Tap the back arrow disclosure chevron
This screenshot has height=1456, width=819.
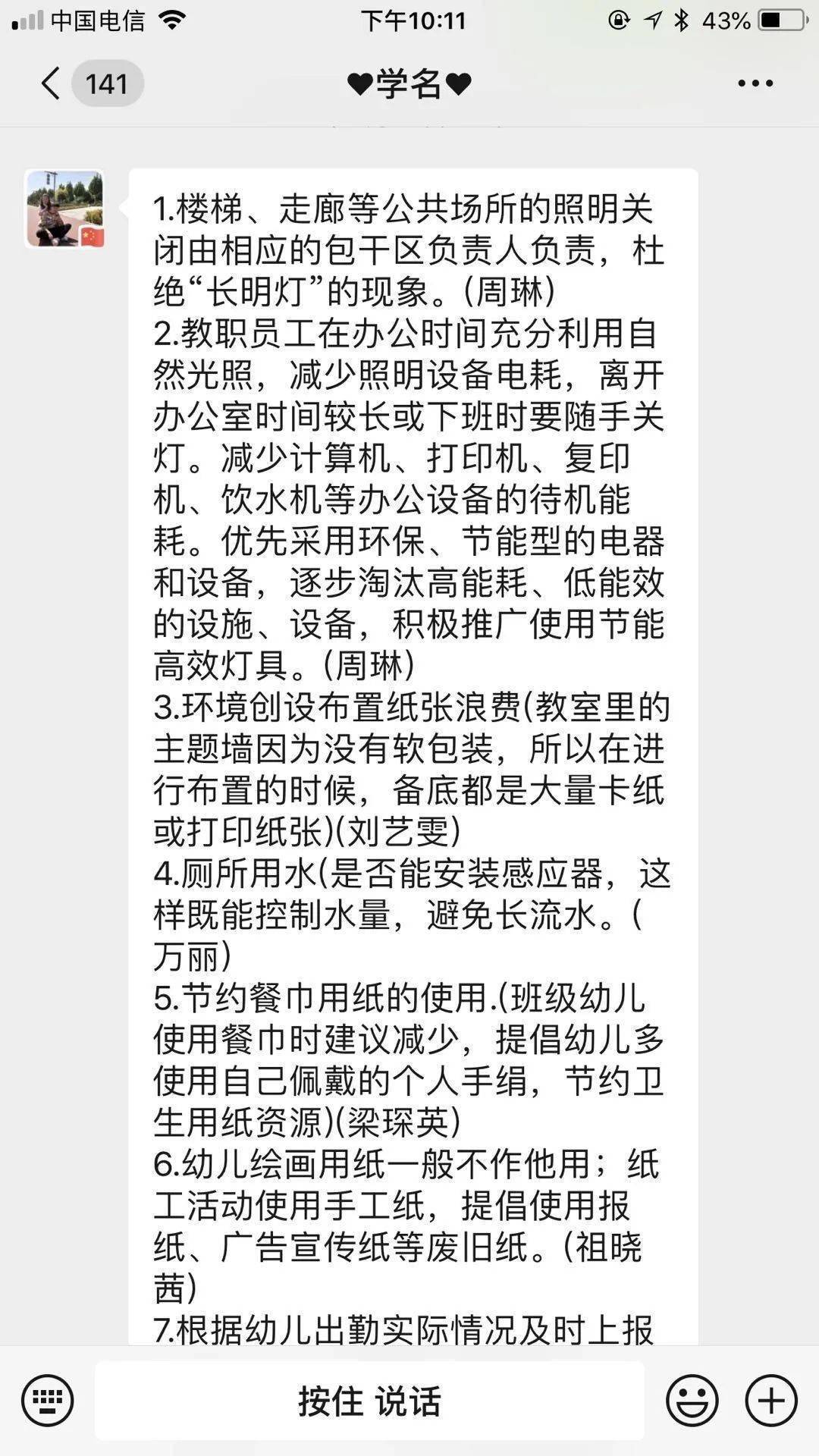pyautogui.click(x=50, y=84)
